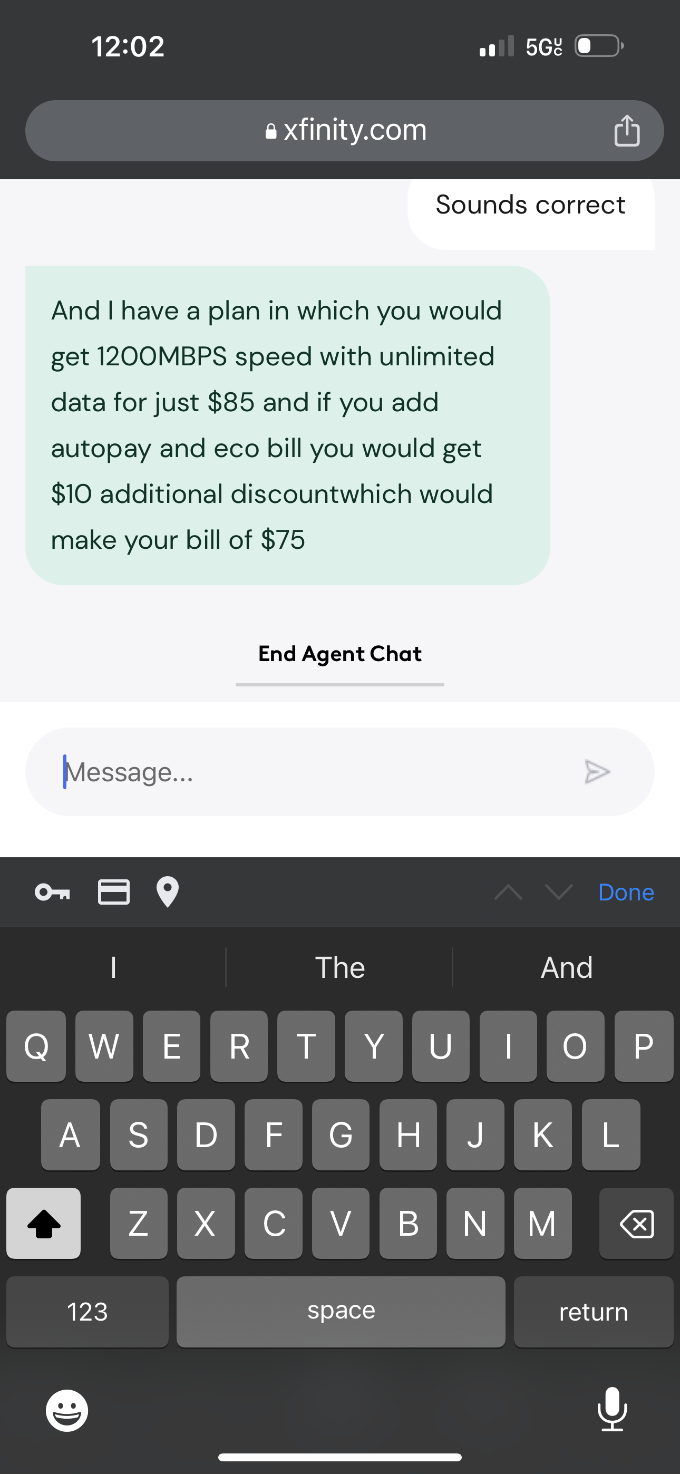The height and width of the screenshot is (1474, 680).
Task: Insert the suggested word "And"
Action: 566,967
